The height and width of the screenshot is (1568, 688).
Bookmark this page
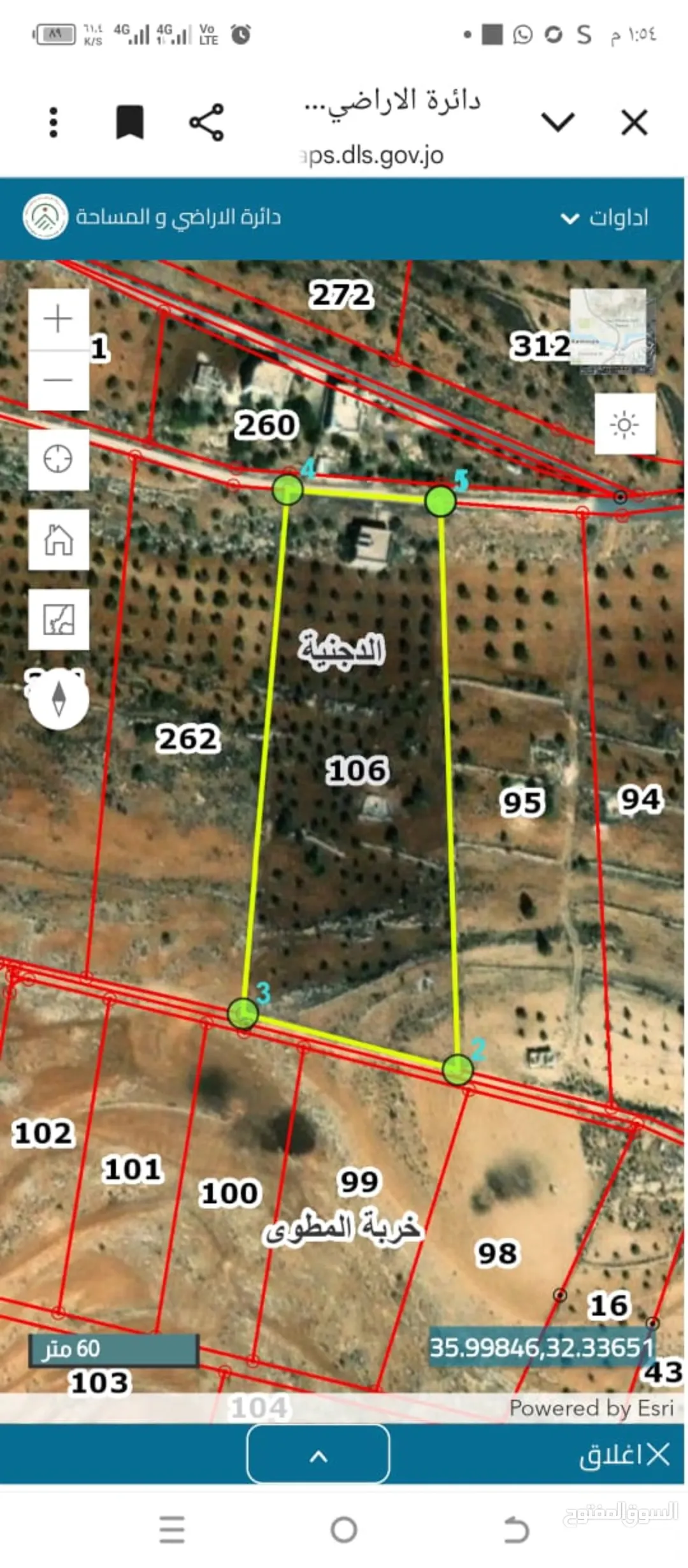(130, 122)
